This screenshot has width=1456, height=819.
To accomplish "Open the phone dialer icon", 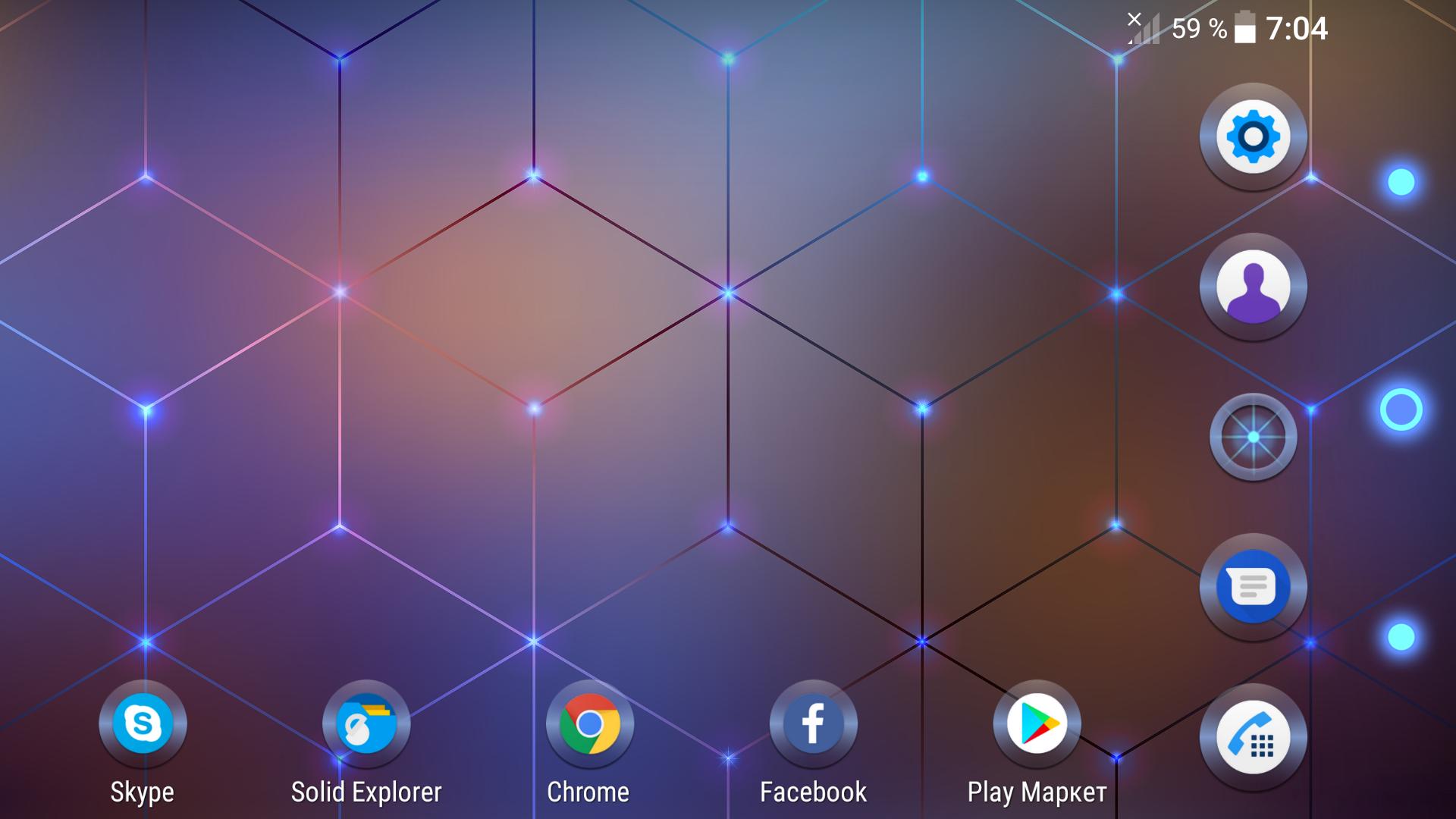I will tap(1253, 737).
